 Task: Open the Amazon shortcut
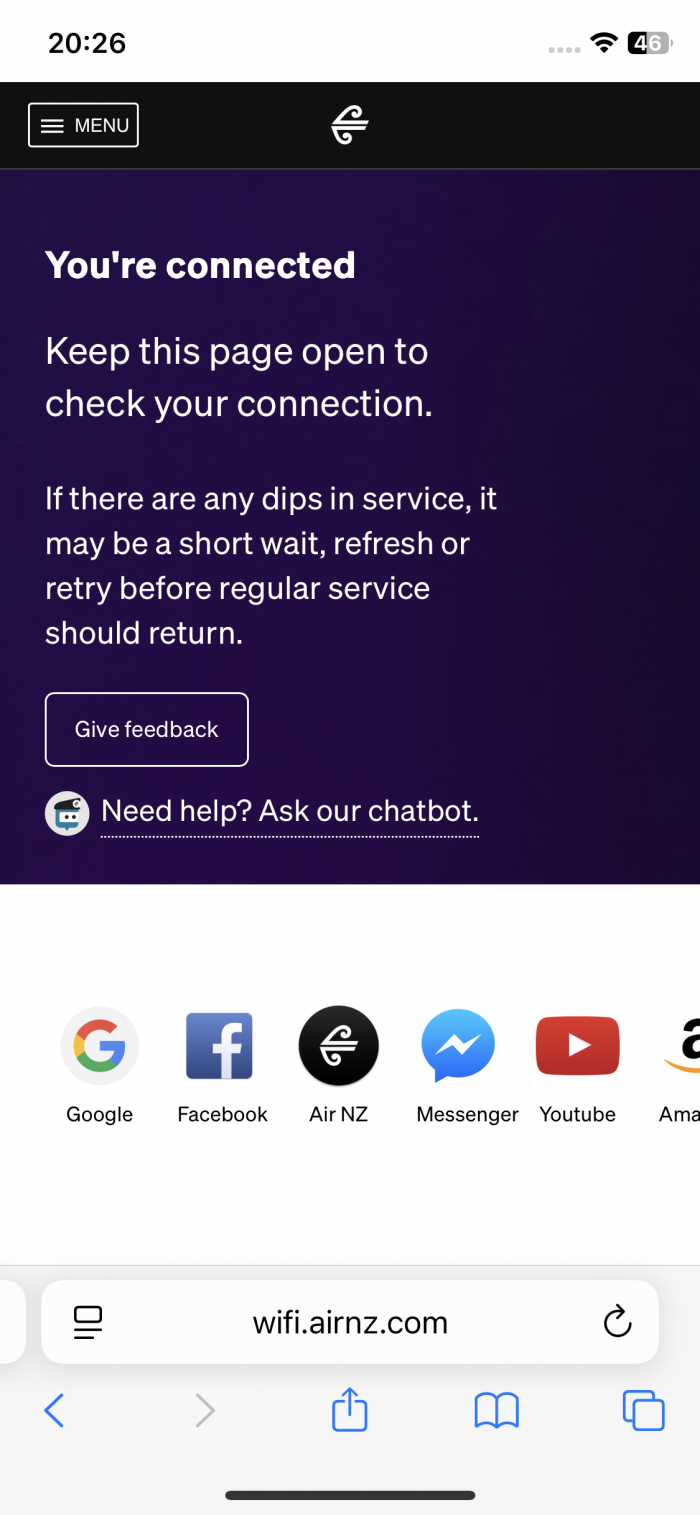tap(682, 1046)
